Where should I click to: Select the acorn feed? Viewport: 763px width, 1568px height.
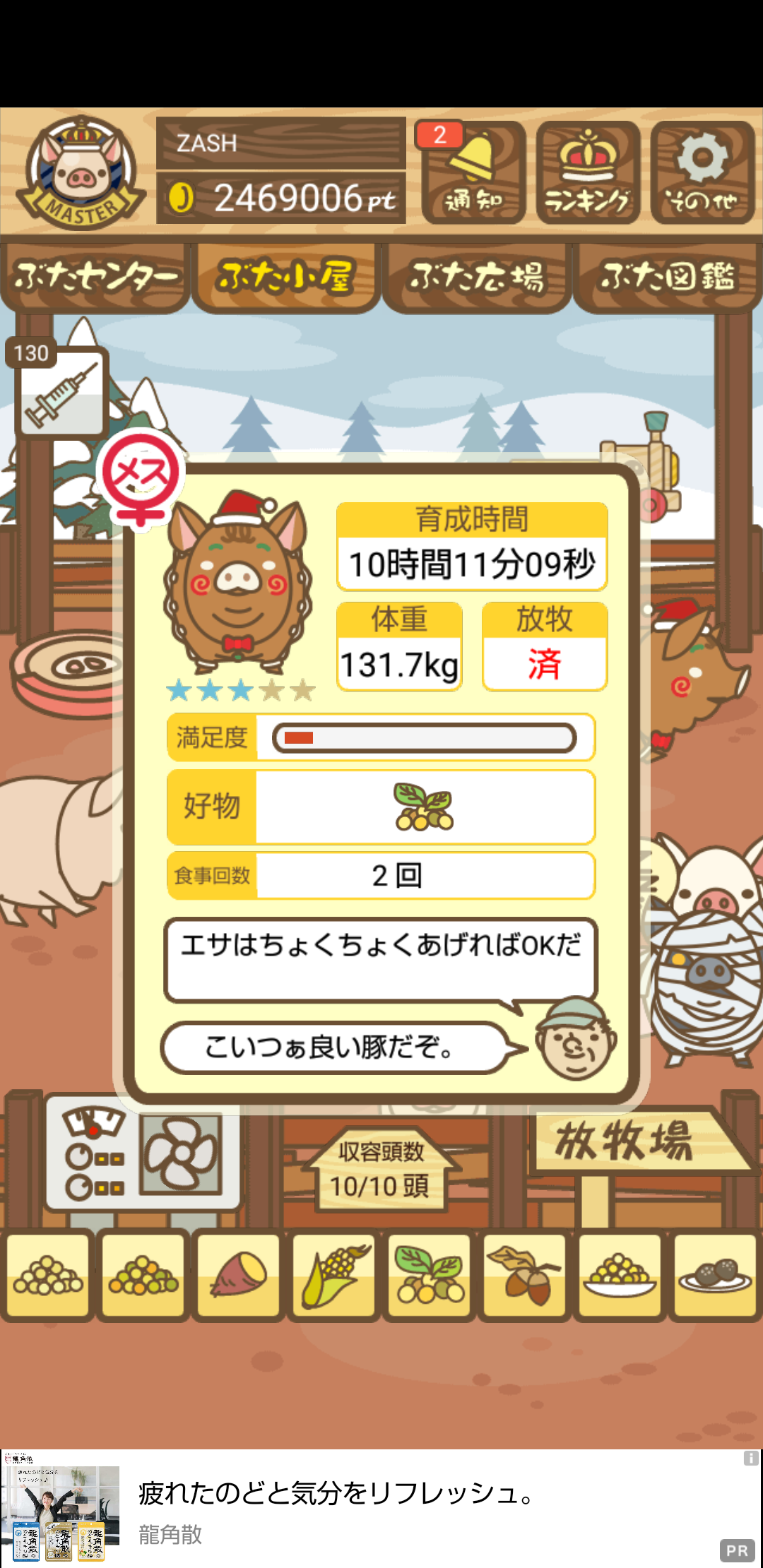coord(525,1276)
